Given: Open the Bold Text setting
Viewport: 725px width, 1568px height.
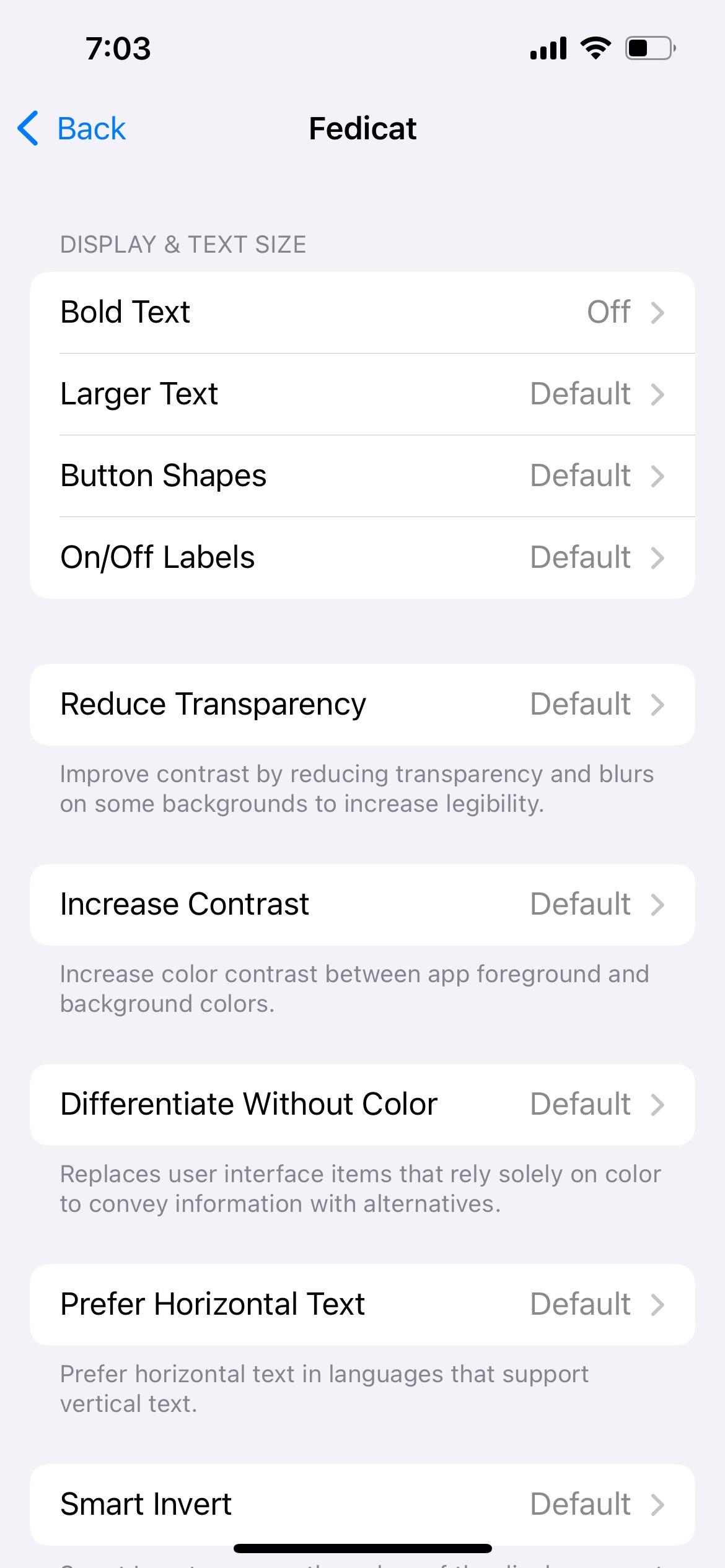Looking at the screenshot, I should pyautogui.click(x=362, y=312).
